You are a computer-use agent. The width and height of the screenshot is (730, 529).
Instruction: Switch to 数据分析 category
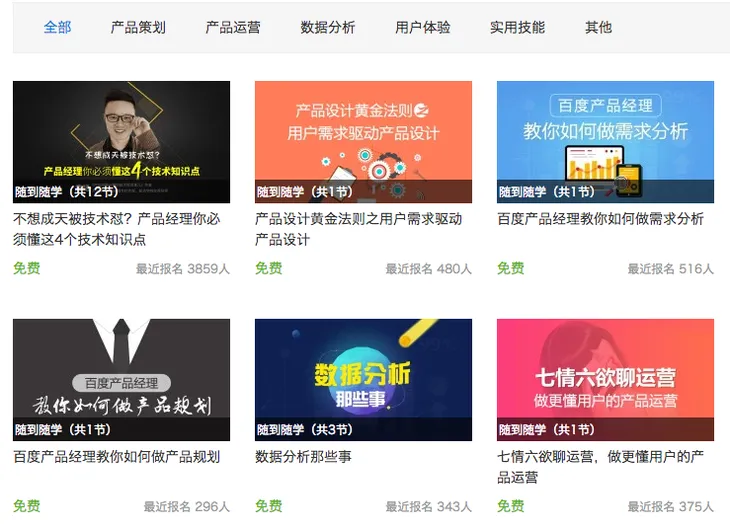pyautogui.click(x=328, y=27)
